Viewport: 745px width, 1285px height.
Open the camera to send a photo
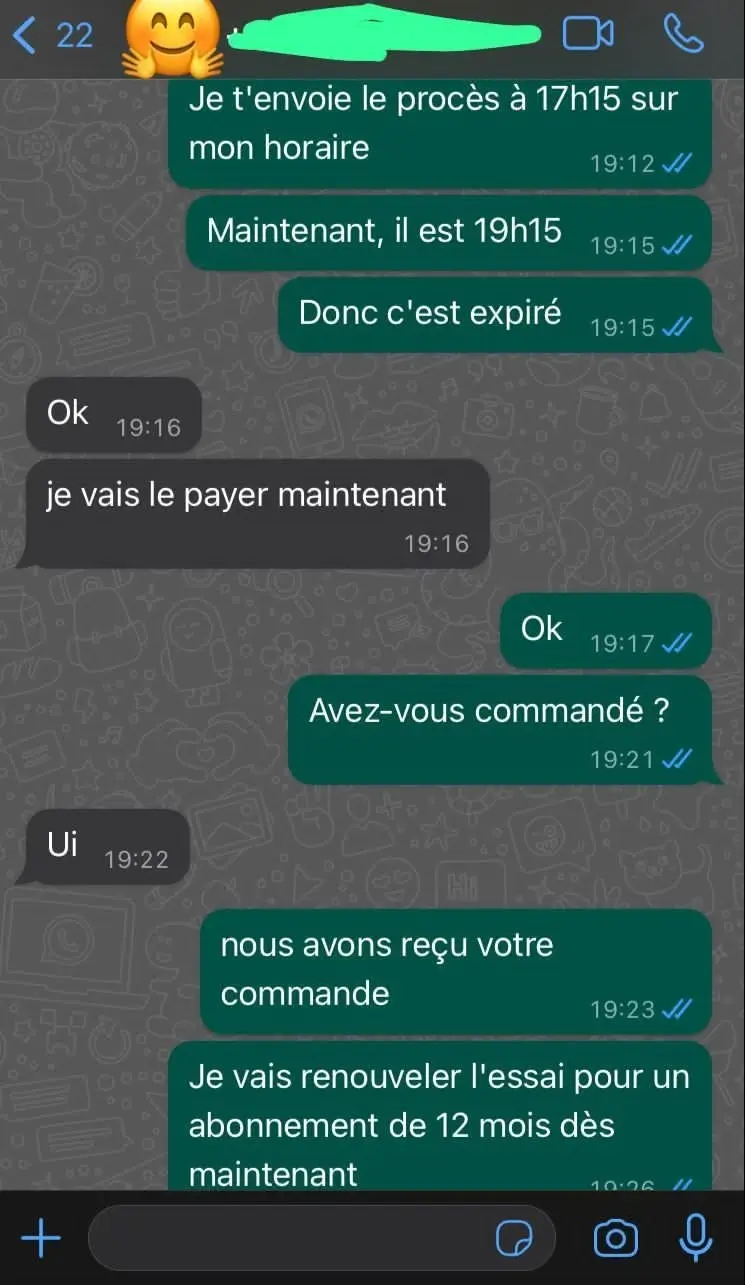616,1240
